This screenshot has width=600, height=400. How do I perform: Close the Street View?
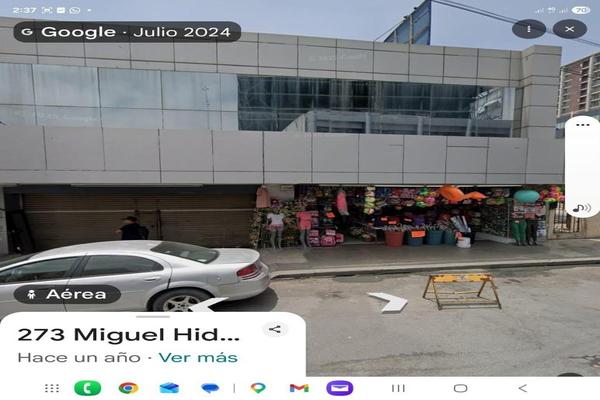coord(569,30)
